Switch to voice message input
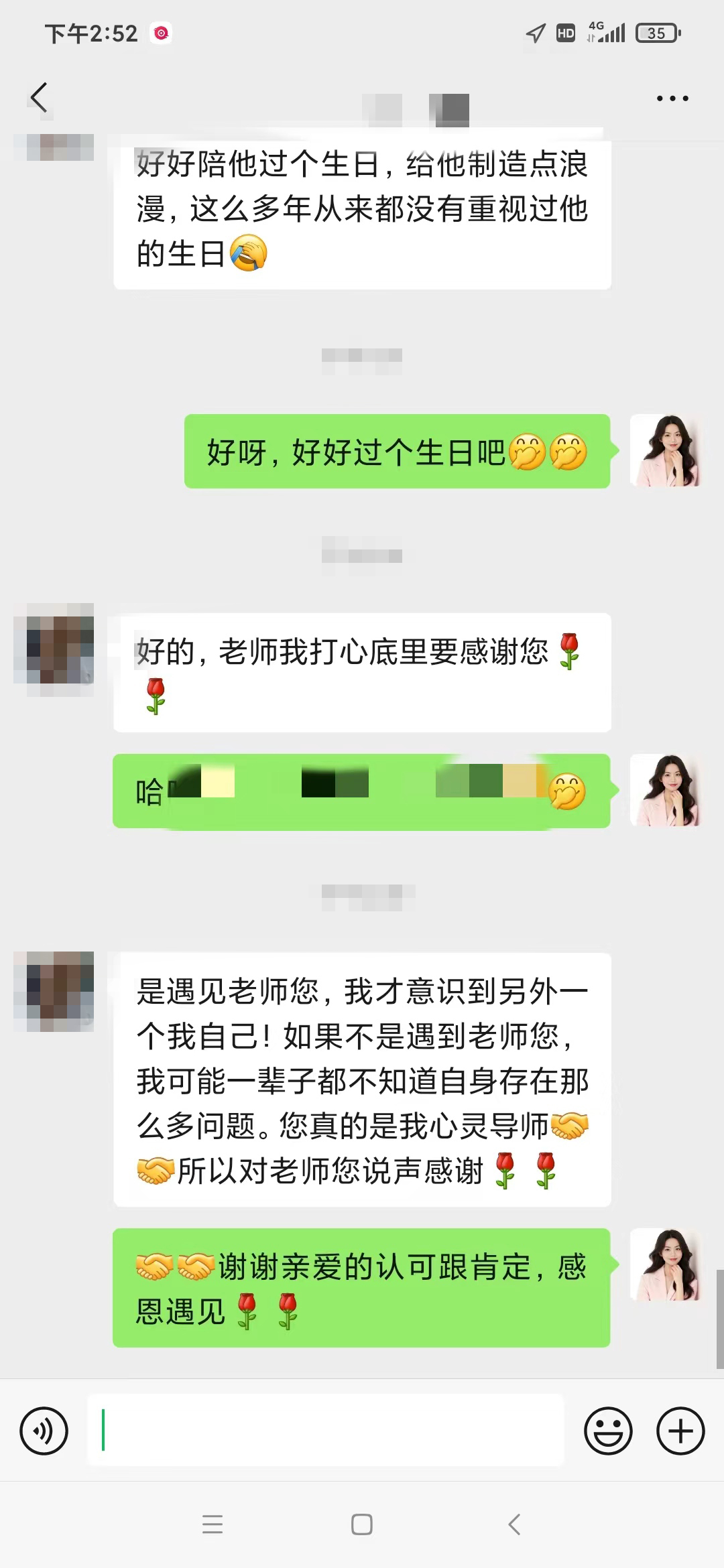This screenshot has height=1568, width=724. pos(44,1431)
